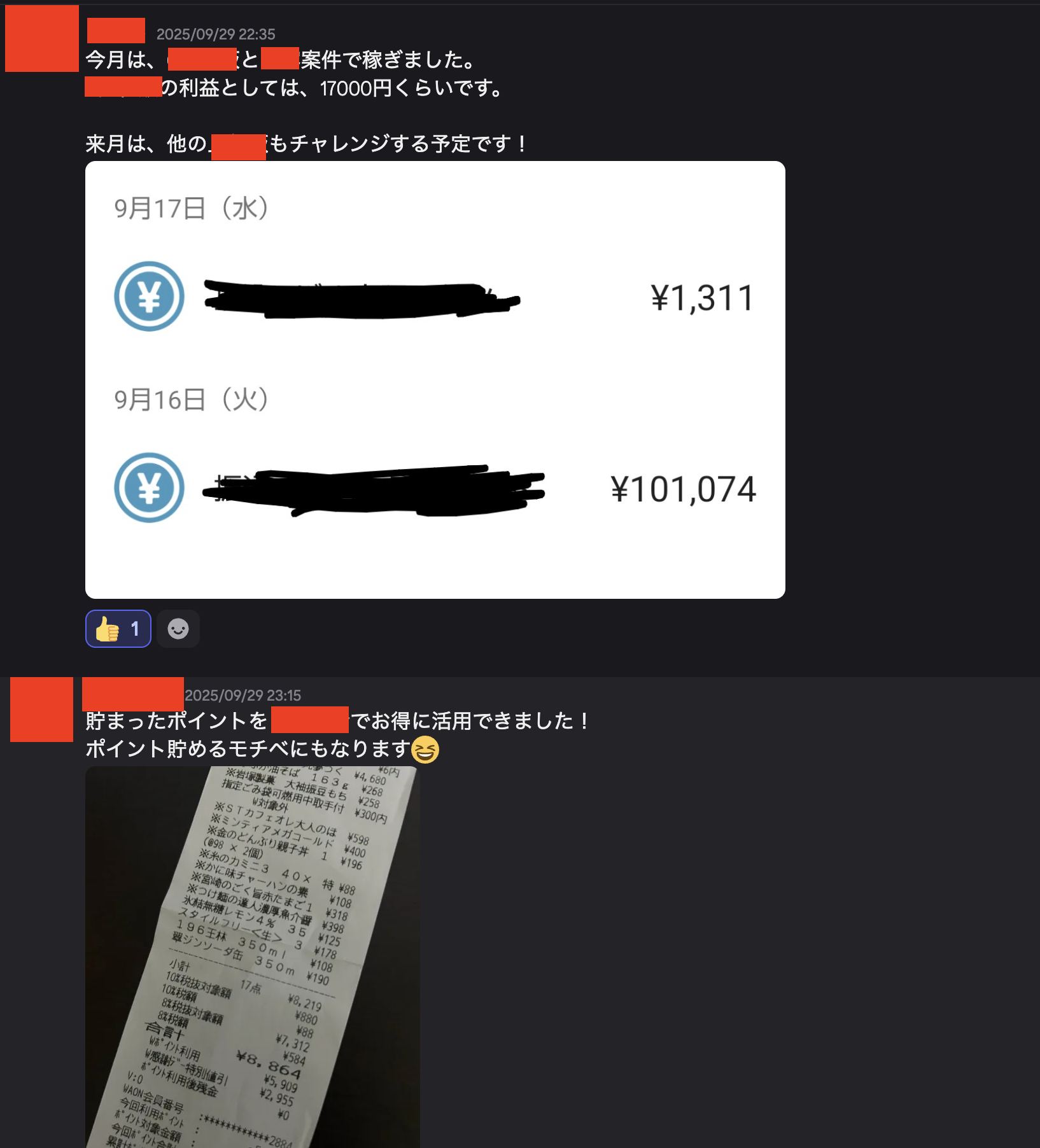Viewport: 1040px width, 1148px height.
Task: Open avatar of the 22:35 message author
Action: point(42,38)
